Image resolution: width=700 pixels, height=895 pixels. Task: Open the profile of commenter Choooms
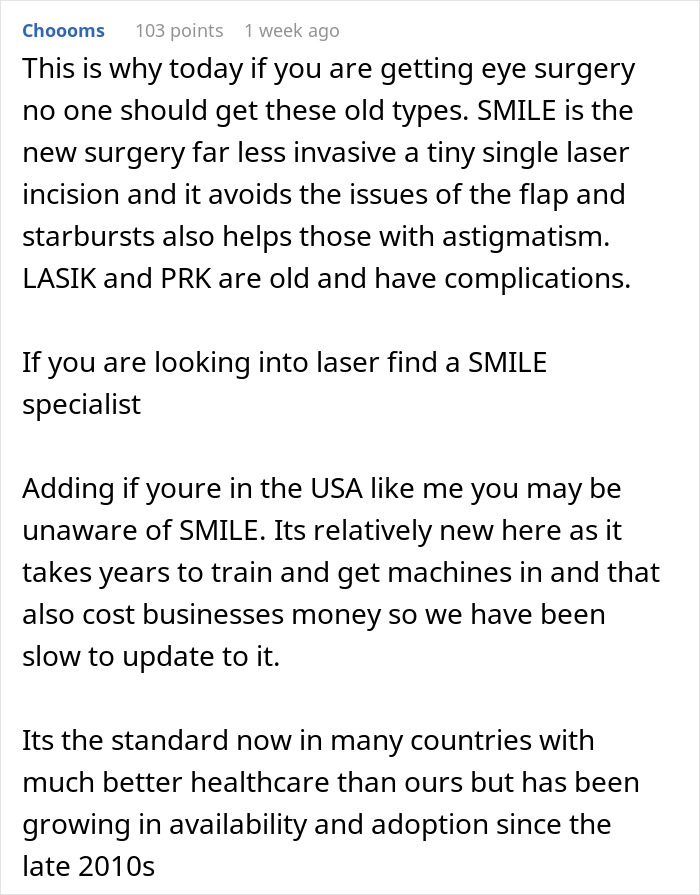click(63, 31)
